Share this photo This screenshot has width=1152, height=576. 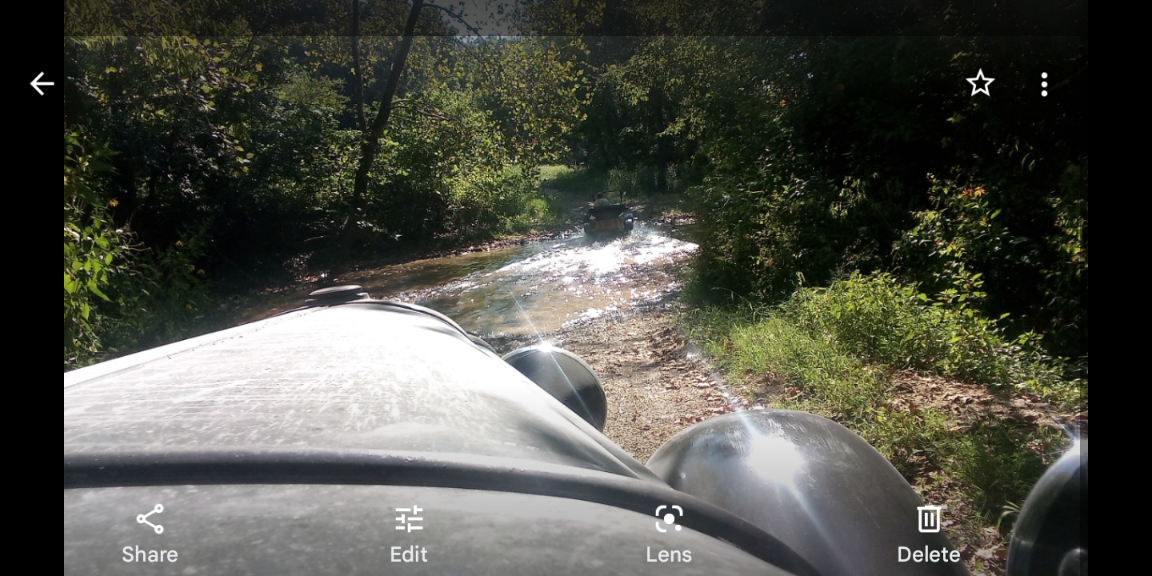tap(150, 533)
